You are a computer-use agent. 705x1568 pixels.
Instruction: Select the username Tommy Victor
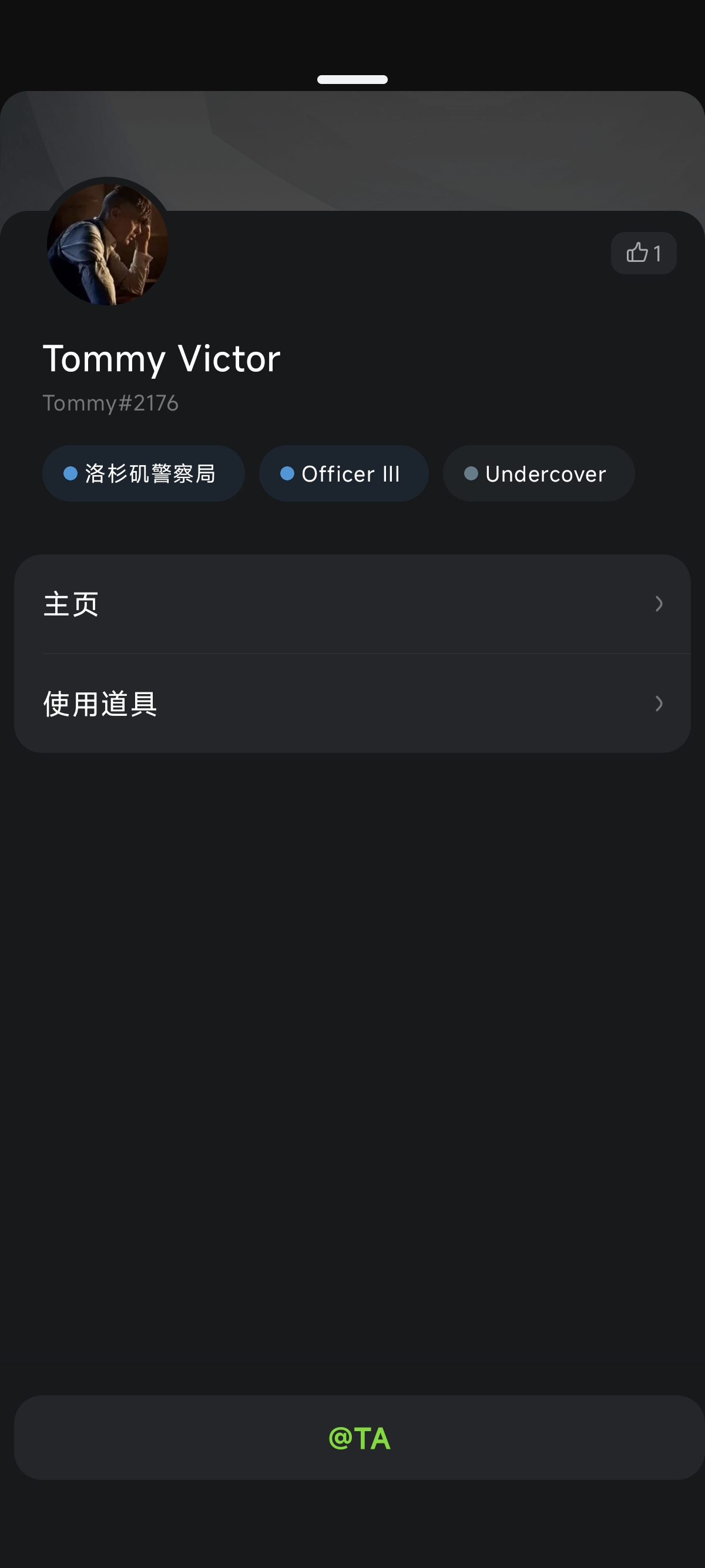point(161,358)
